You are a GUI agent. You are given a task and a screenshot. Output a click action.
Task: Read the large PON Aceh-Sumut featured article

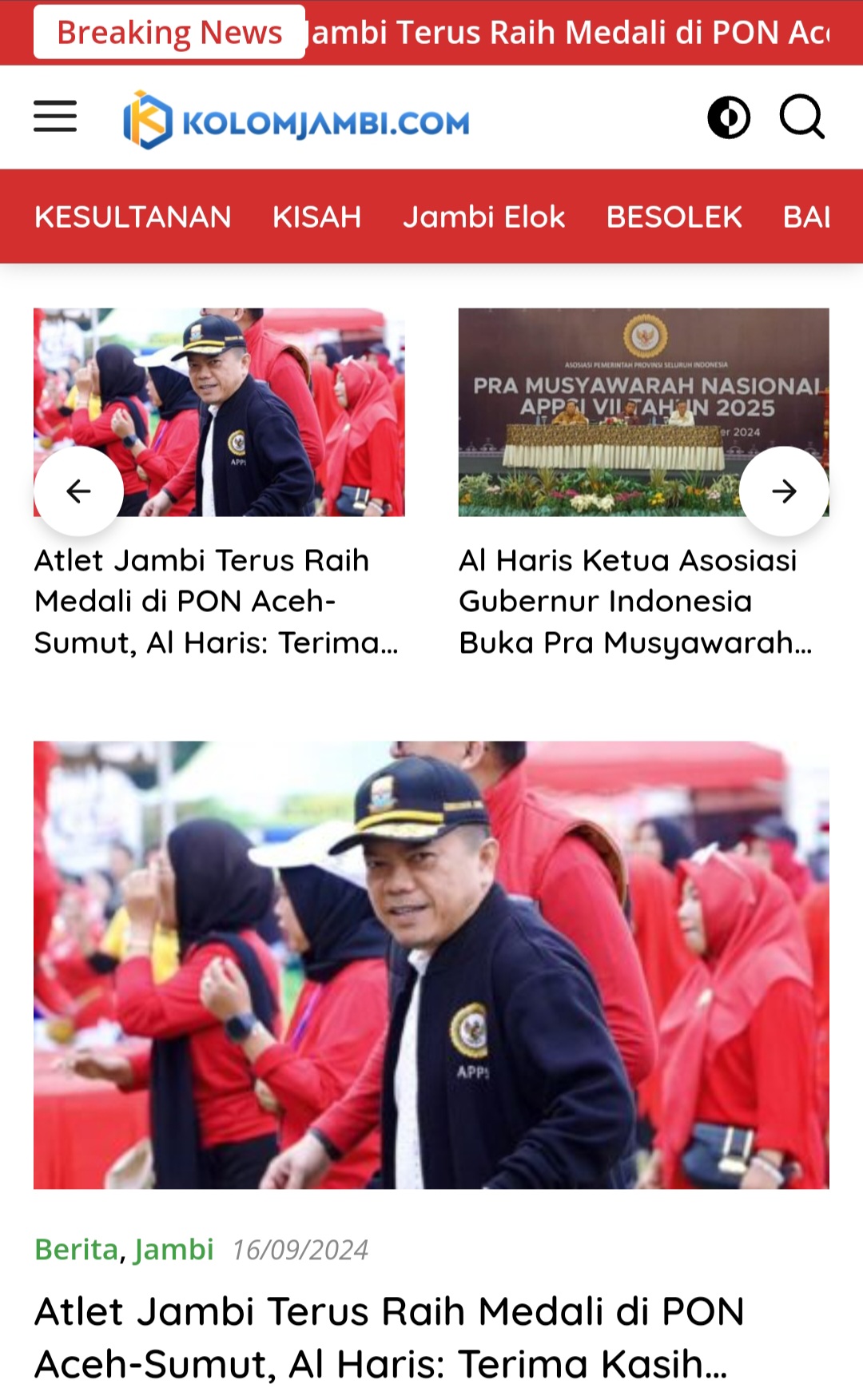click(389, 1337)
